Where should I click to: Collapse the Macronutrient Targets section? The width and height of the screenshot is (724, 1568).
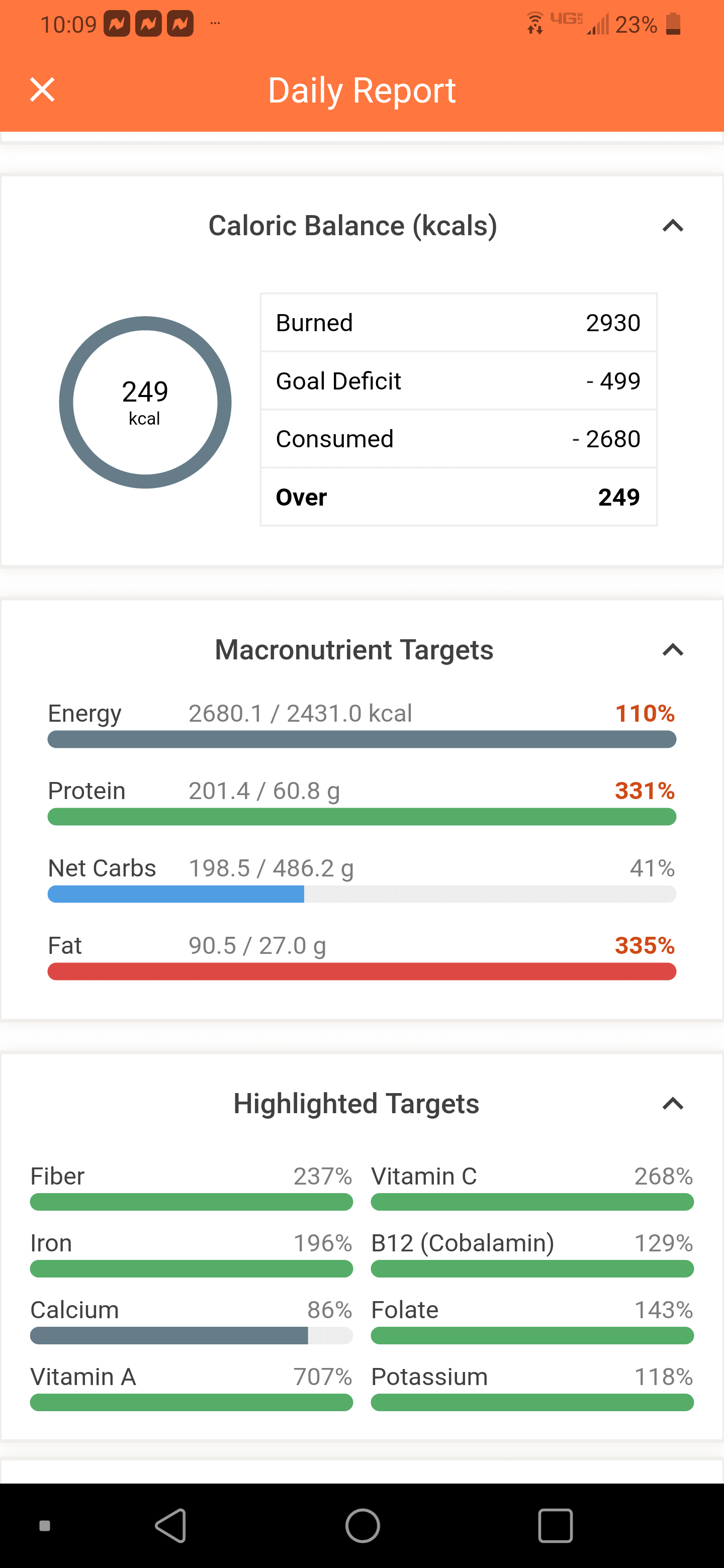[x=672, y=650]
